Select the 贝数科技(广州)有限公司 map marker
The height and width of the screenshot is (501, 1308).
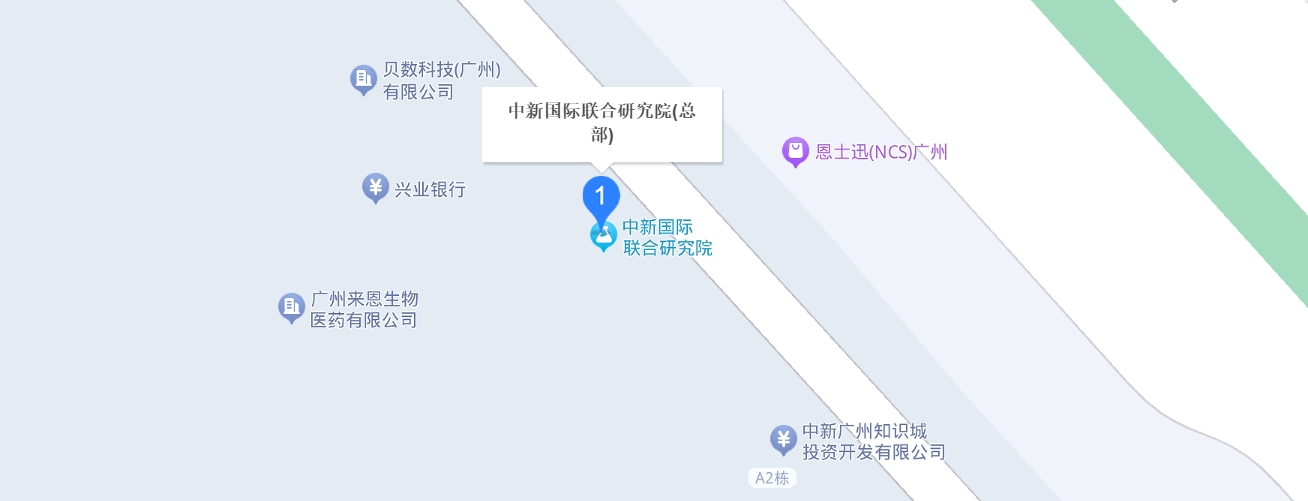[363, 78]
